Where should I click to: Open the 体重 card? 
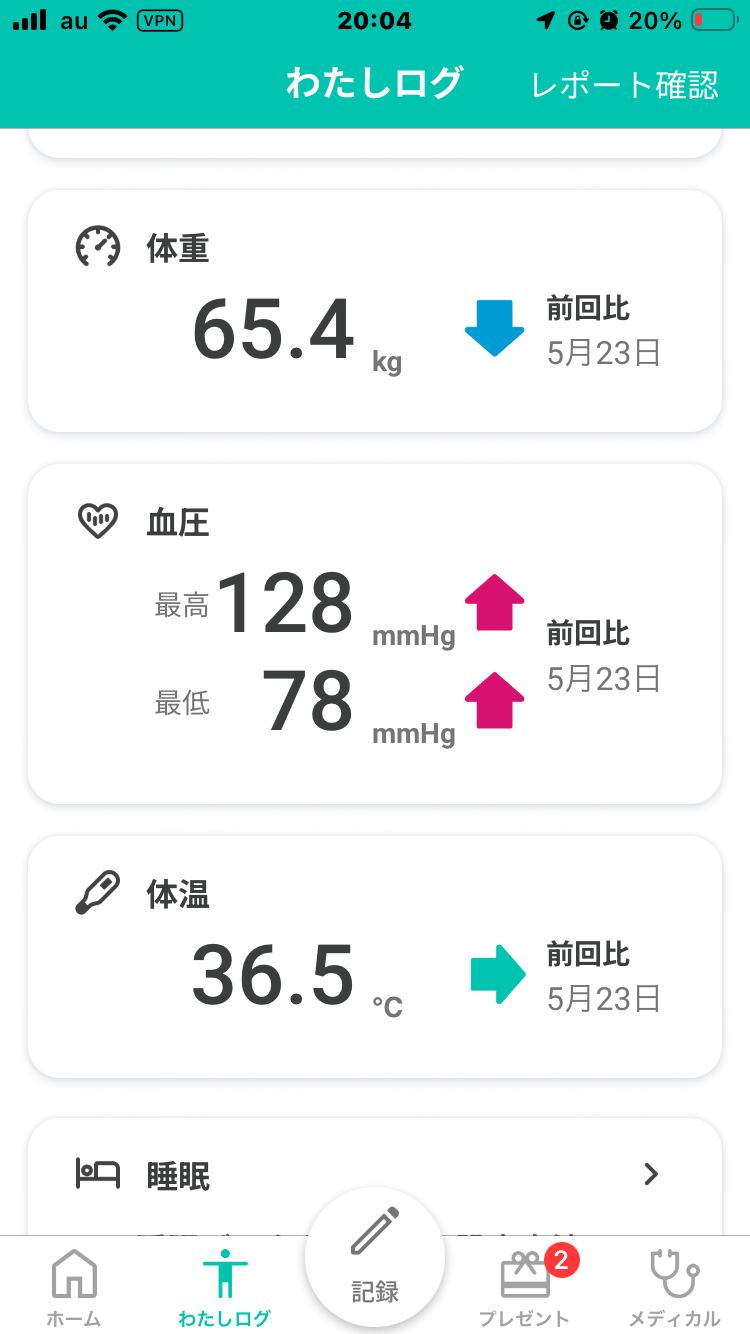click(375, 311)
